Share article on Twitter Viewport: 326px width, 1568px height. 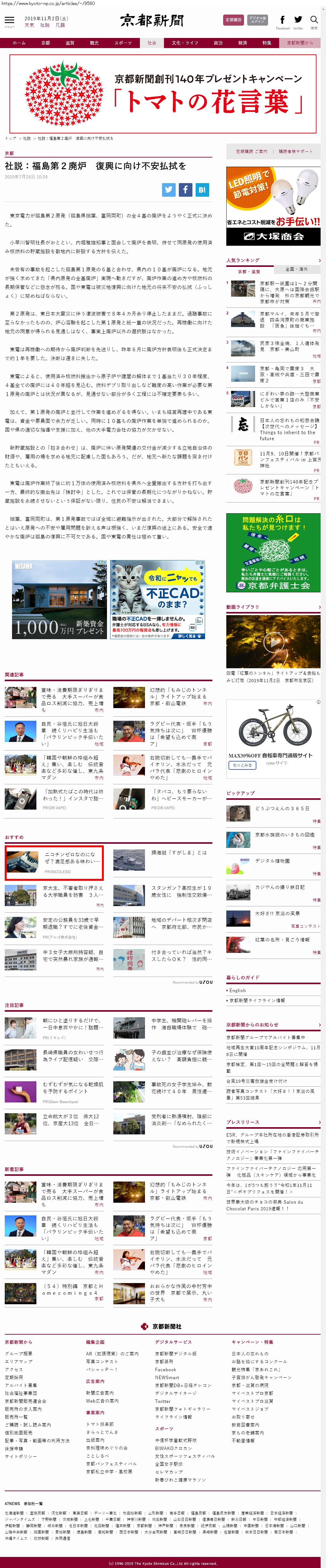coord(169,189)
